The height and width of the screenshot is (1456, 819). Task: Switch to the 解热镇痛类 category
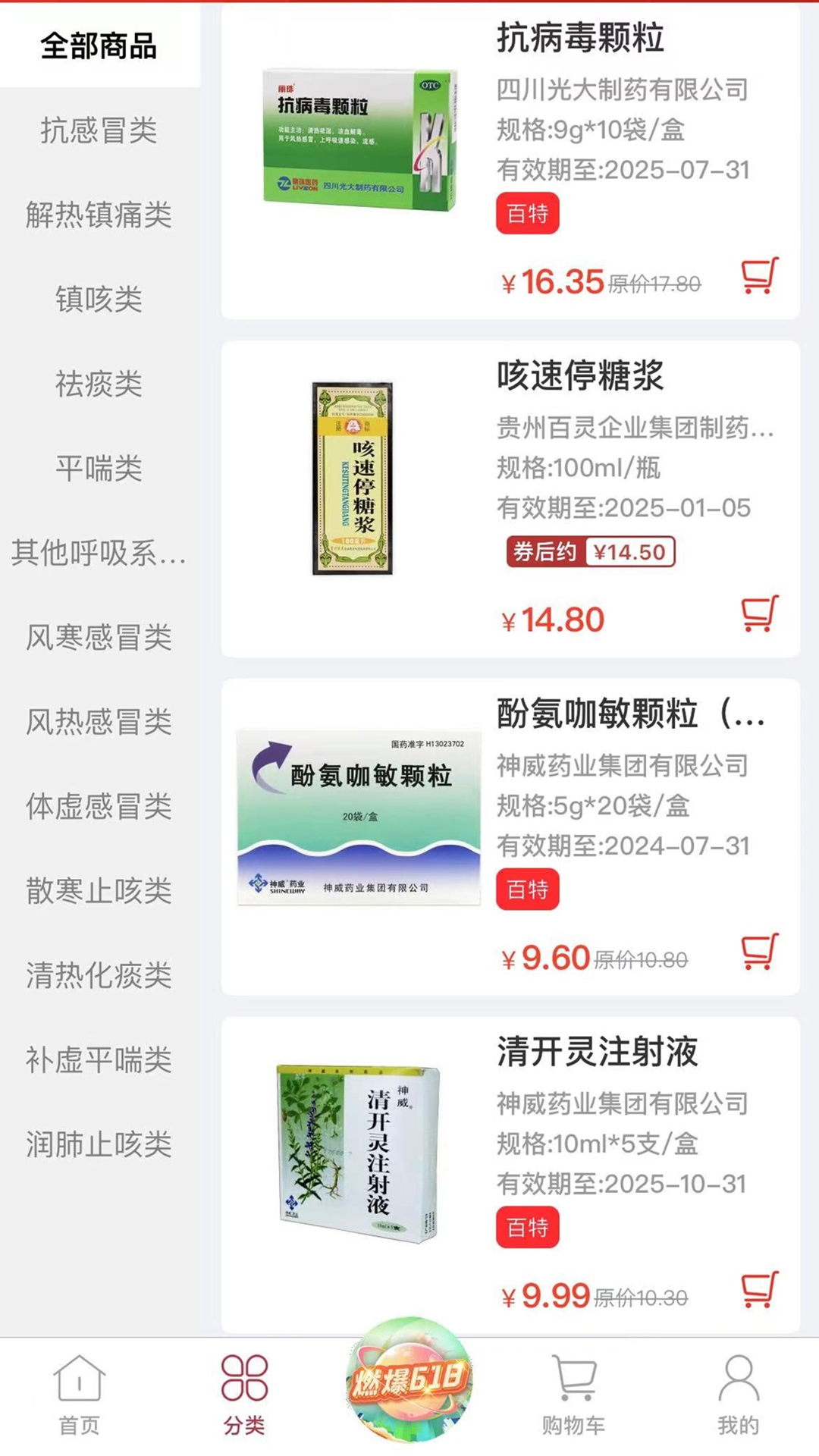click(x=99, y=215)
